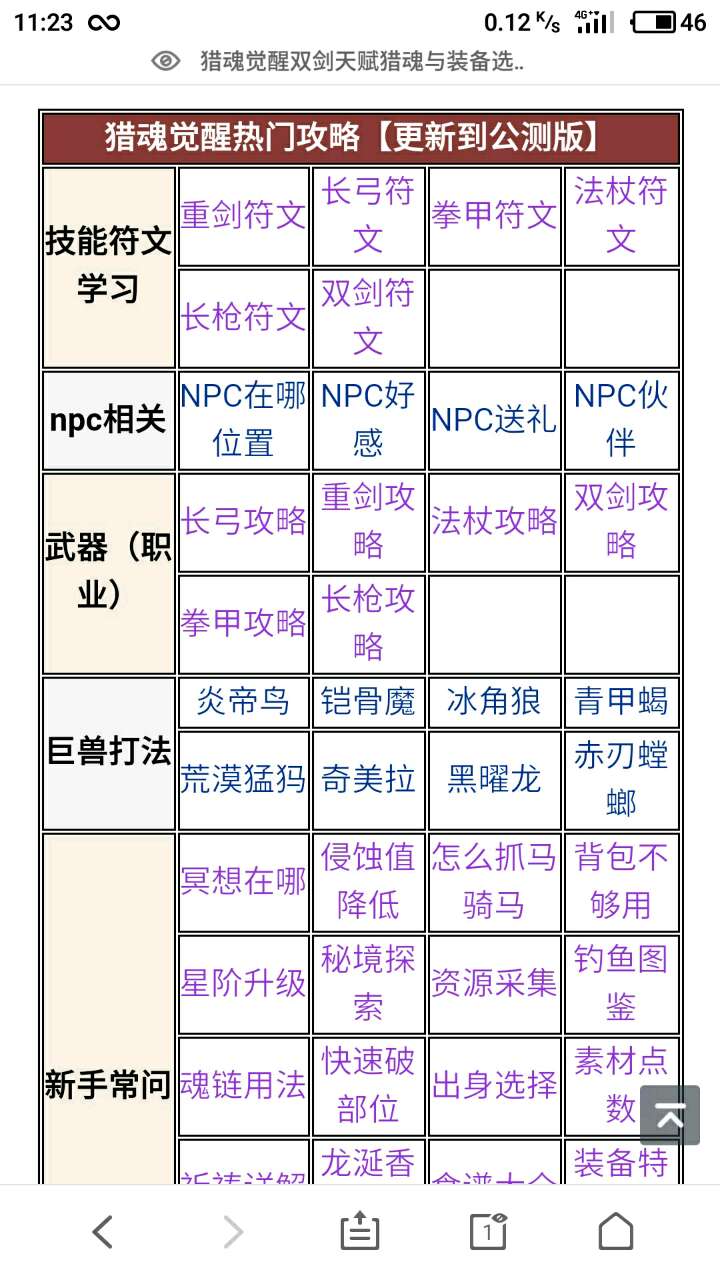Screen dimensions: 720x1280
Task: Open the 出身选择 link
Action: (x=494, y=1085)
